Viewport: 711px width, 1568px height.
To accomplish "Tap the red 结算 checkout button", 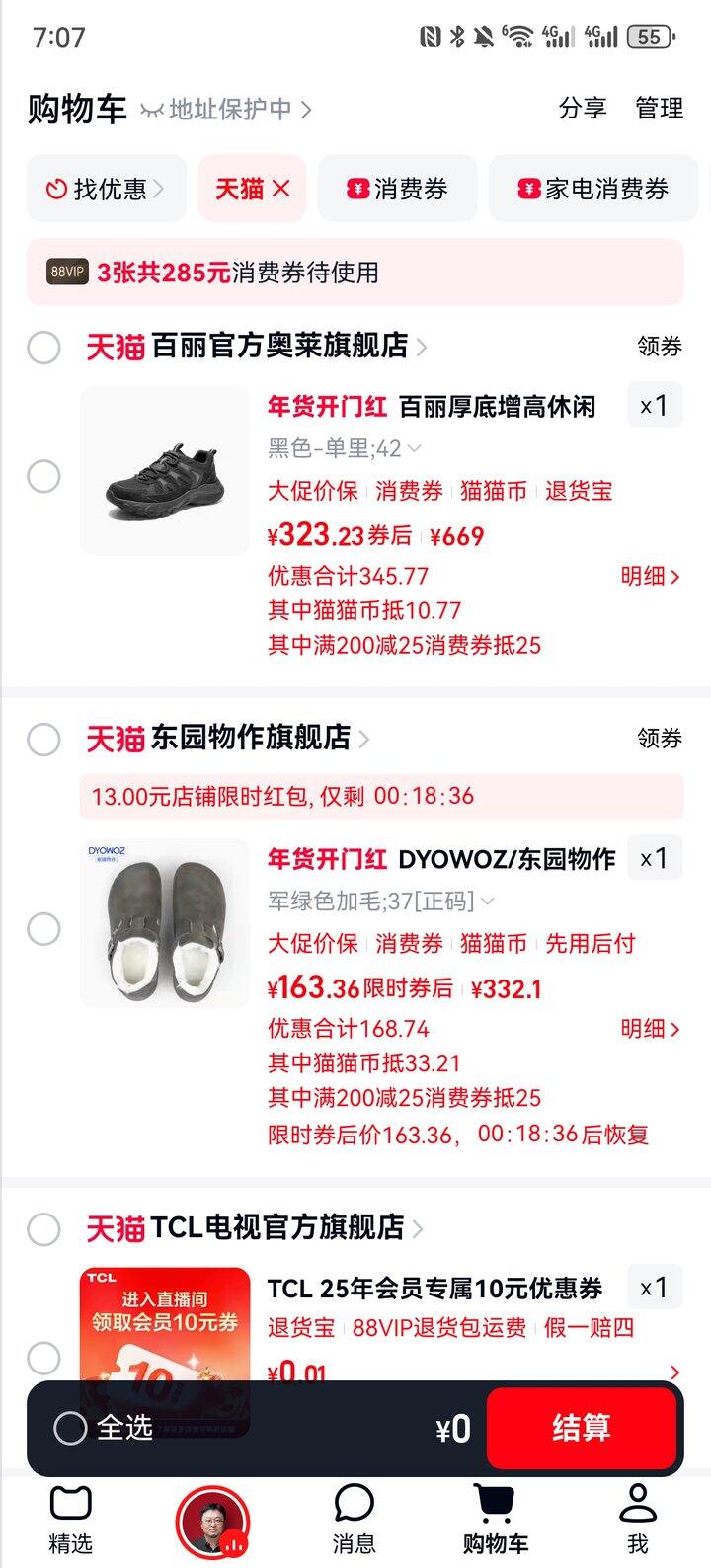I will click(581, 1428).
